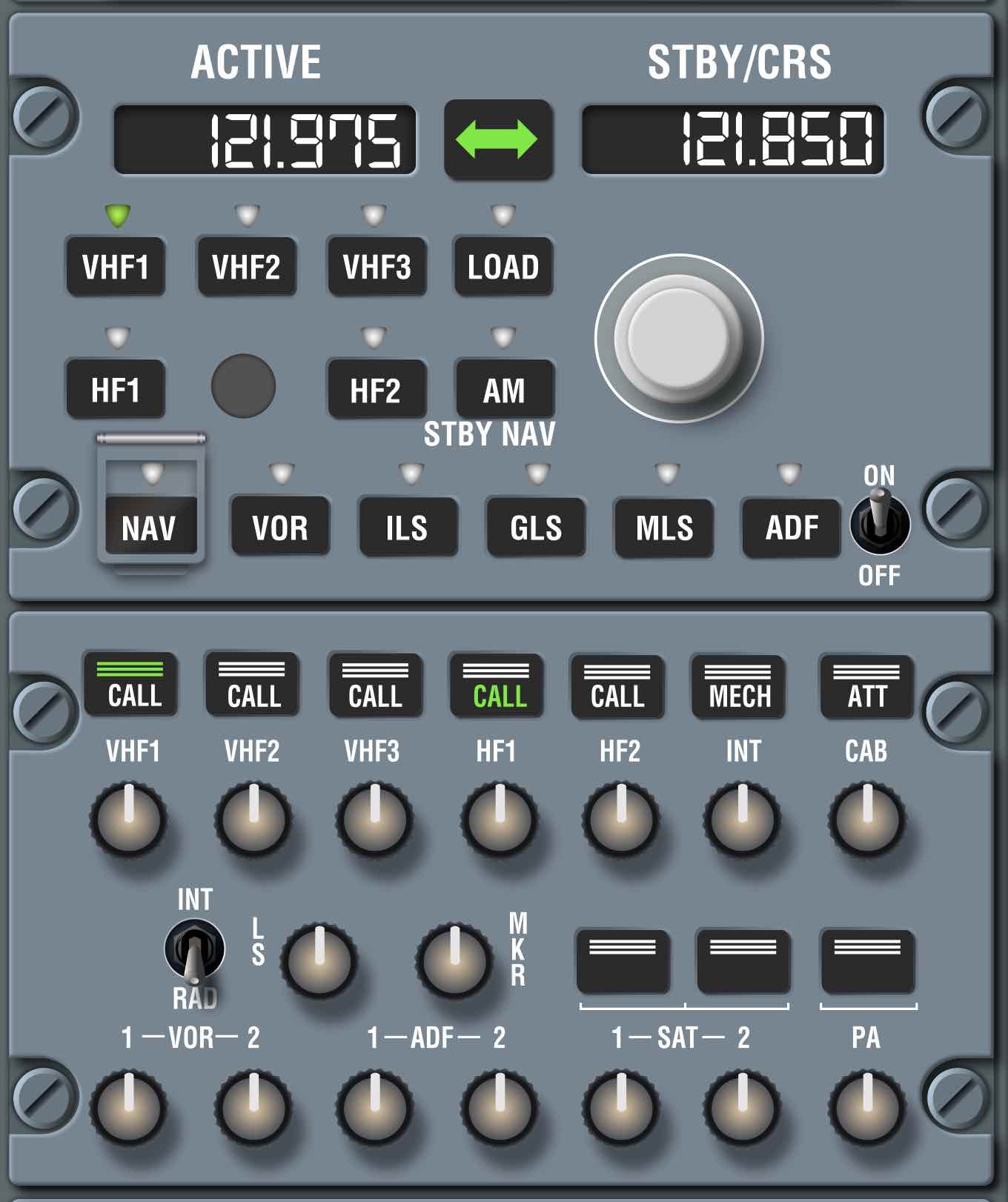Select MLS standby navigation
1008x1202 pixels.
coord(664,528)
